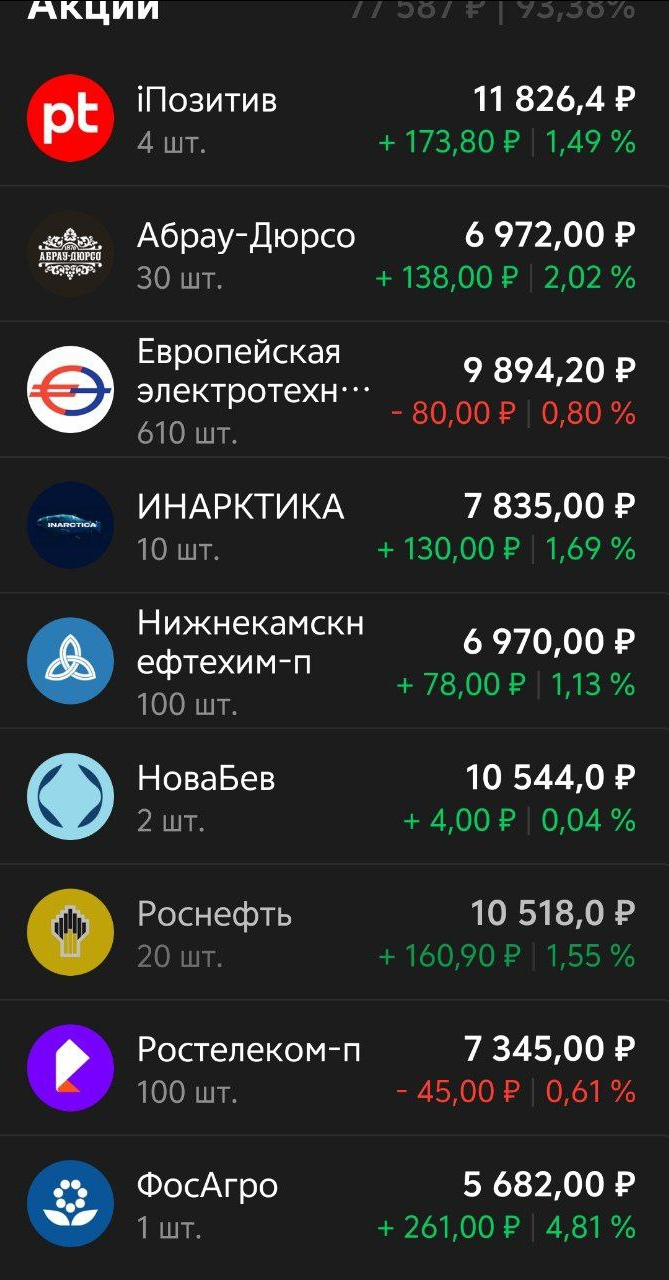Open the НоваБев holding
The width and height of the screenshot is (669, 1280).
[334, 797]
